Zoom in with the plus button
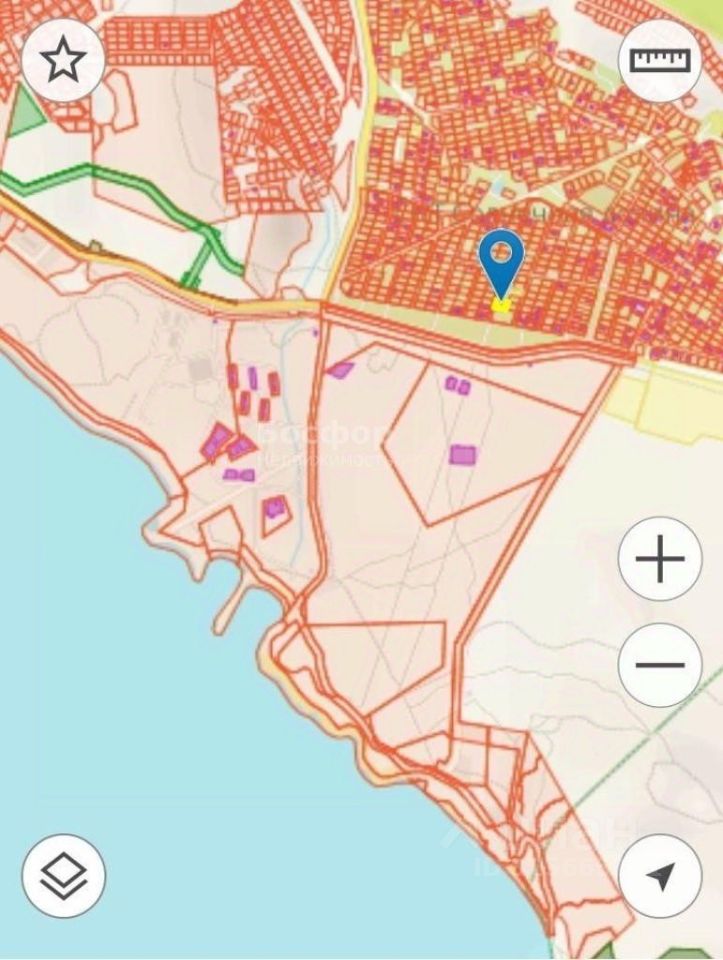This screenshot has width=723, height=960. (x=660, y=559)
